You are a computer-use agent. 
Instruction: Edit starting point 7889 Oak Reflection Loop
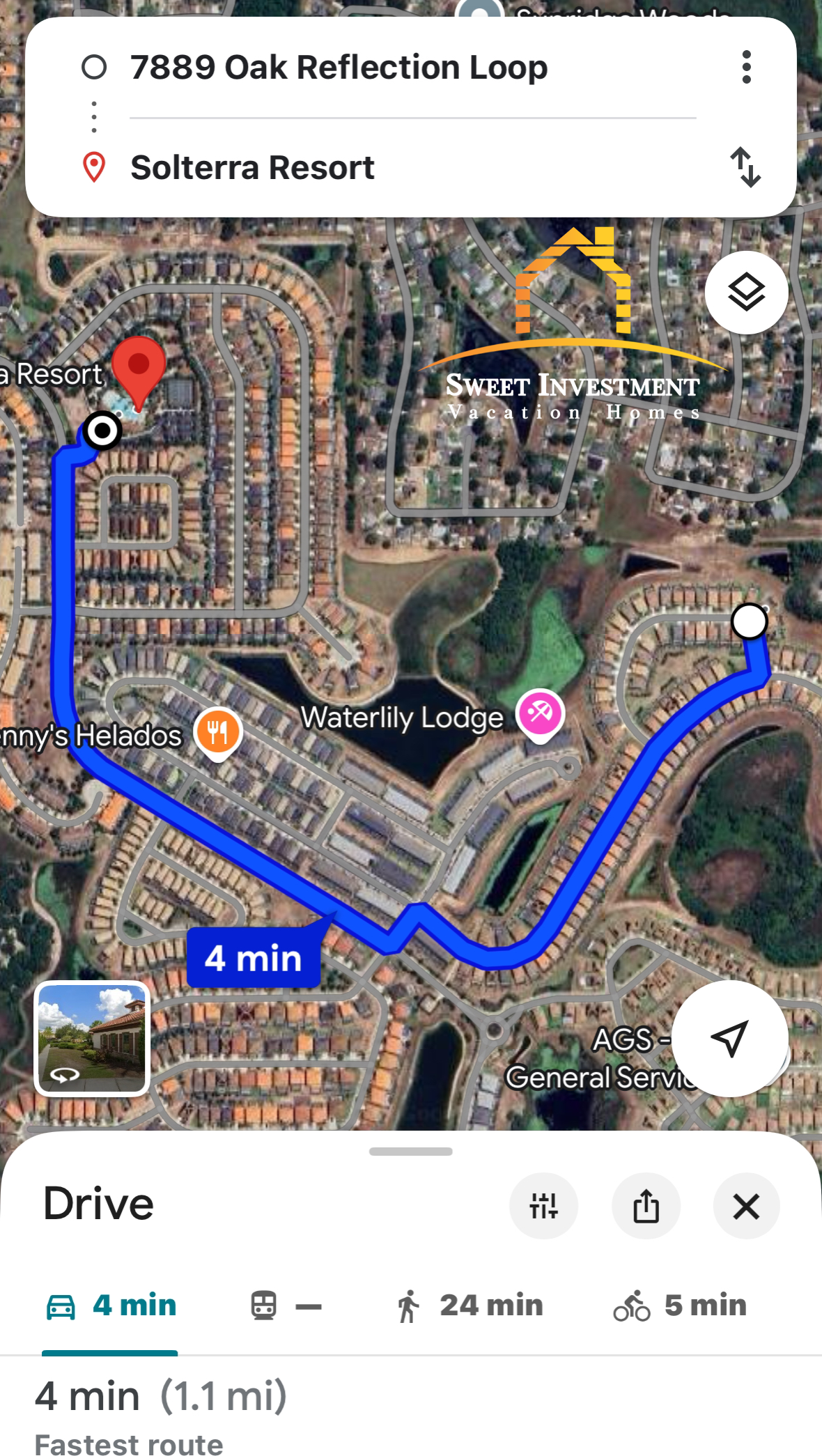[x=339, y=68]
